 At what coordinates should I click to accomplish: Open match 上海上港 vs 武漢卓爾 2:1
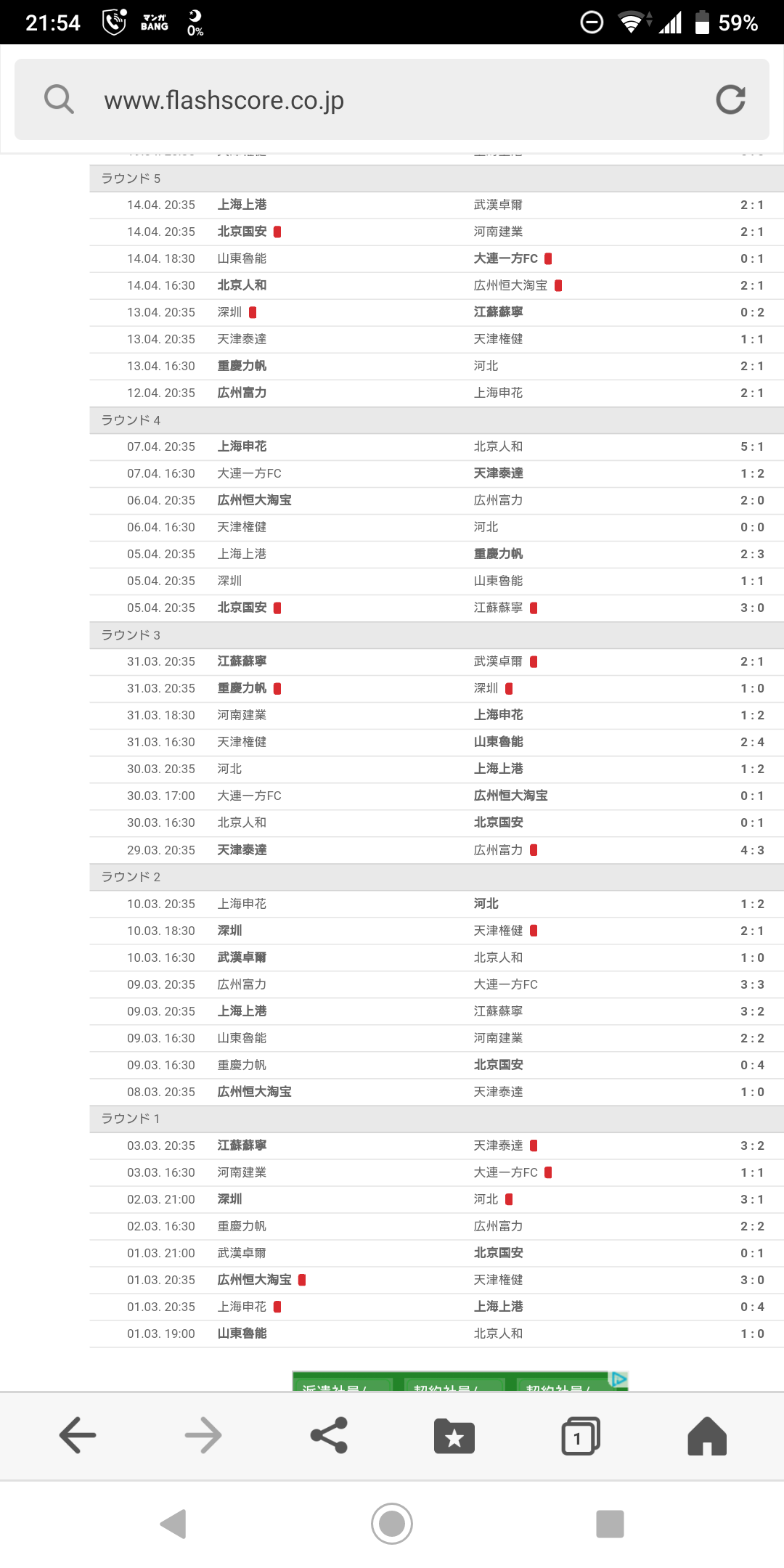(436, 205)
